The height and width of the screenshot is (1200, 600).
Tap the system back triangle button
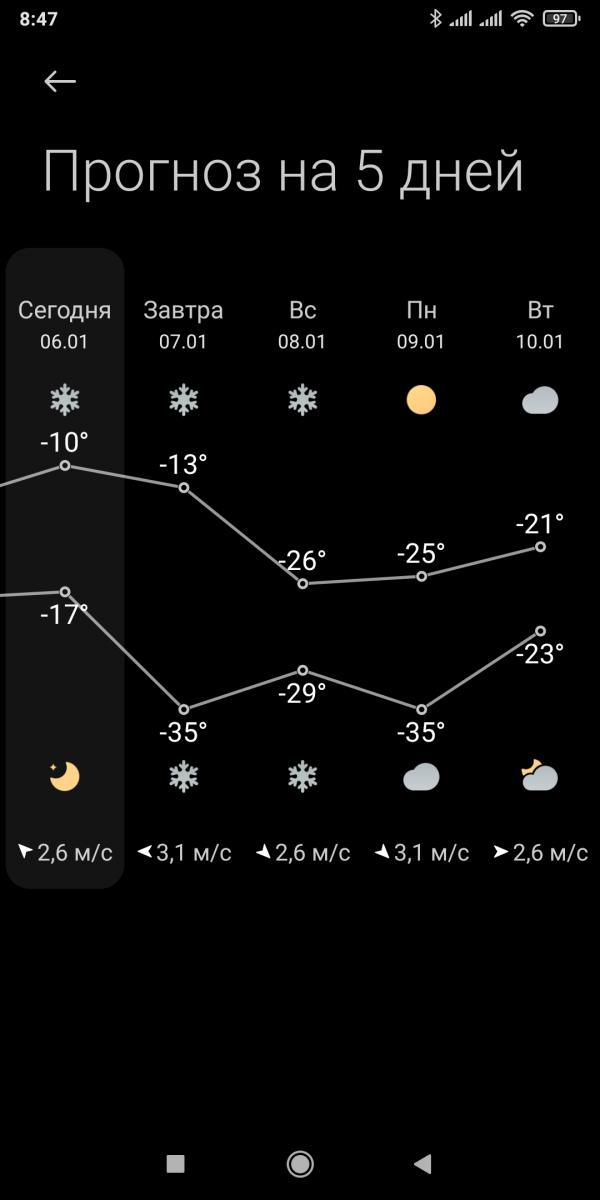(423, 1163)
